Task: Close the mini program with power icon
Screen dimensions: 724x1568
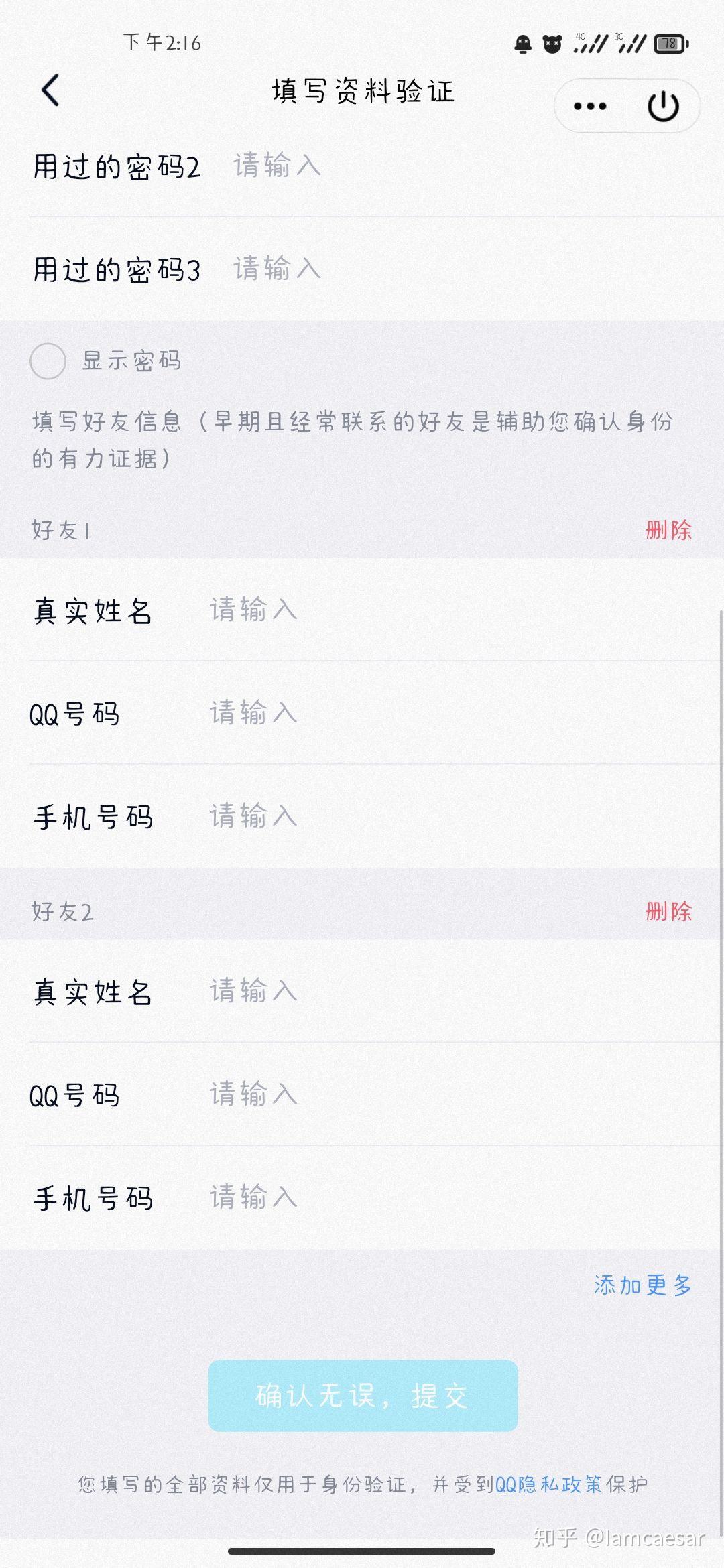Action: tap(663, 106)
